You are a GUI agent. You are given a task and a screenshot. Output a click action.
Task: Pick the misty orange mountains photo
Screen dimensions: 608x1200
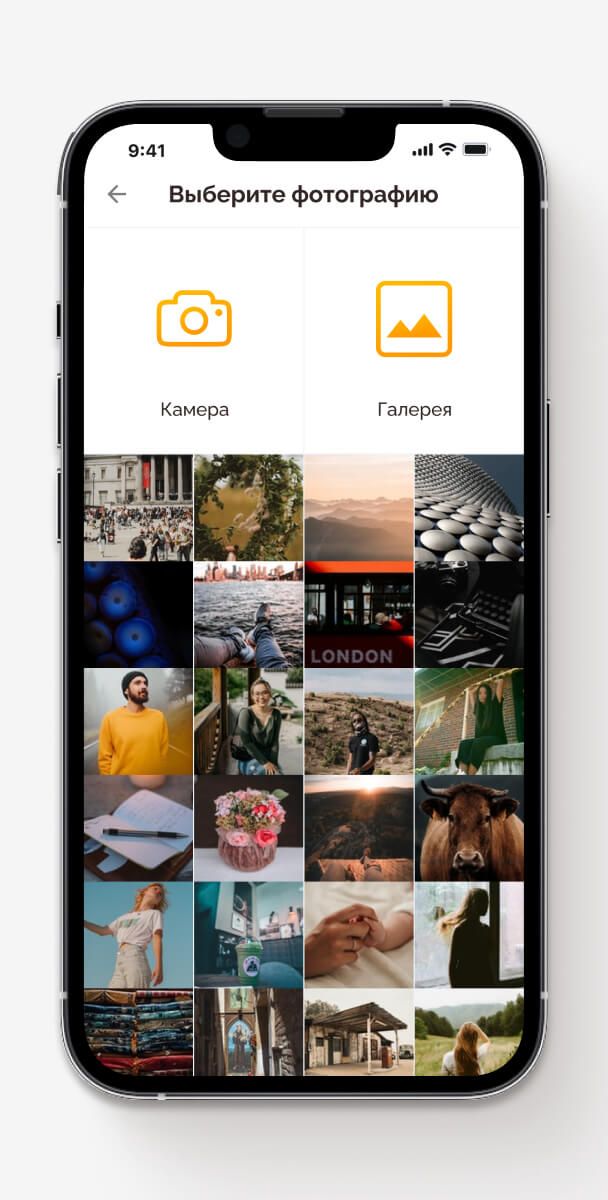tap(359, 507)
